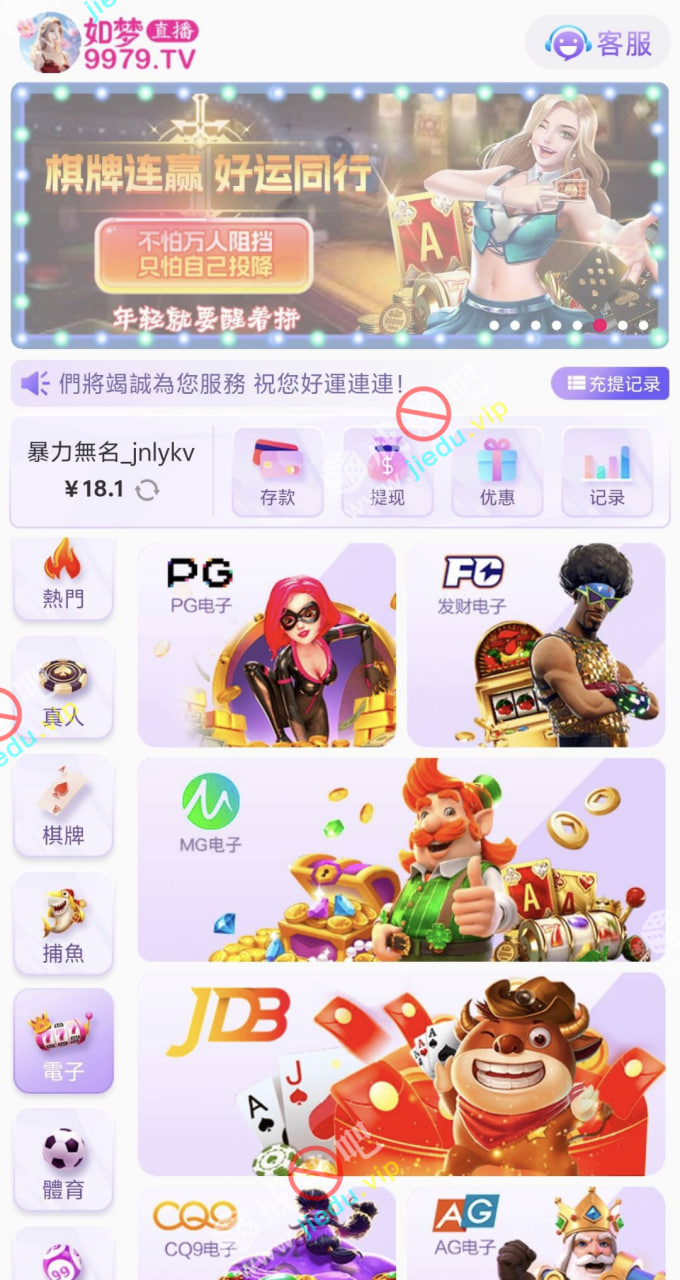The height and width of the screenshot is (1280, 680).
Task: Open the 发财电子 game card
Action: tap(535, 645)
